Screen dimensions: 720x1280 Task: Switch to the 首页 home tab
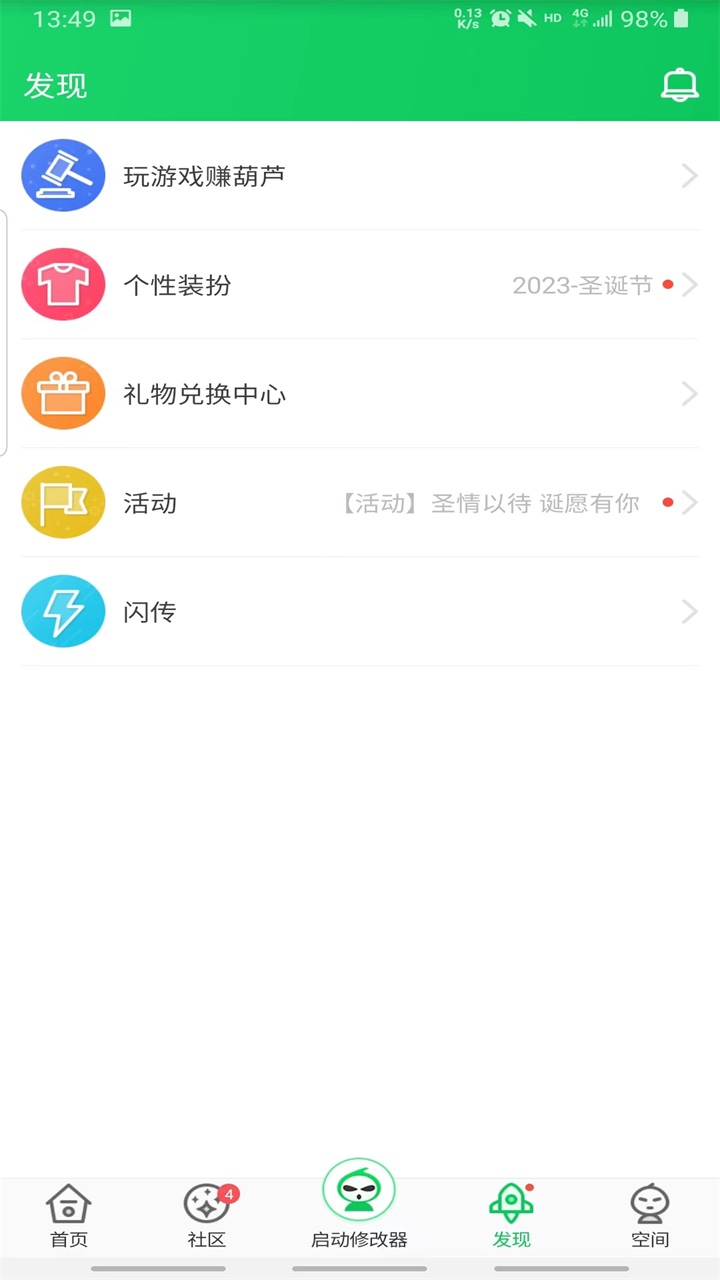69,1216
